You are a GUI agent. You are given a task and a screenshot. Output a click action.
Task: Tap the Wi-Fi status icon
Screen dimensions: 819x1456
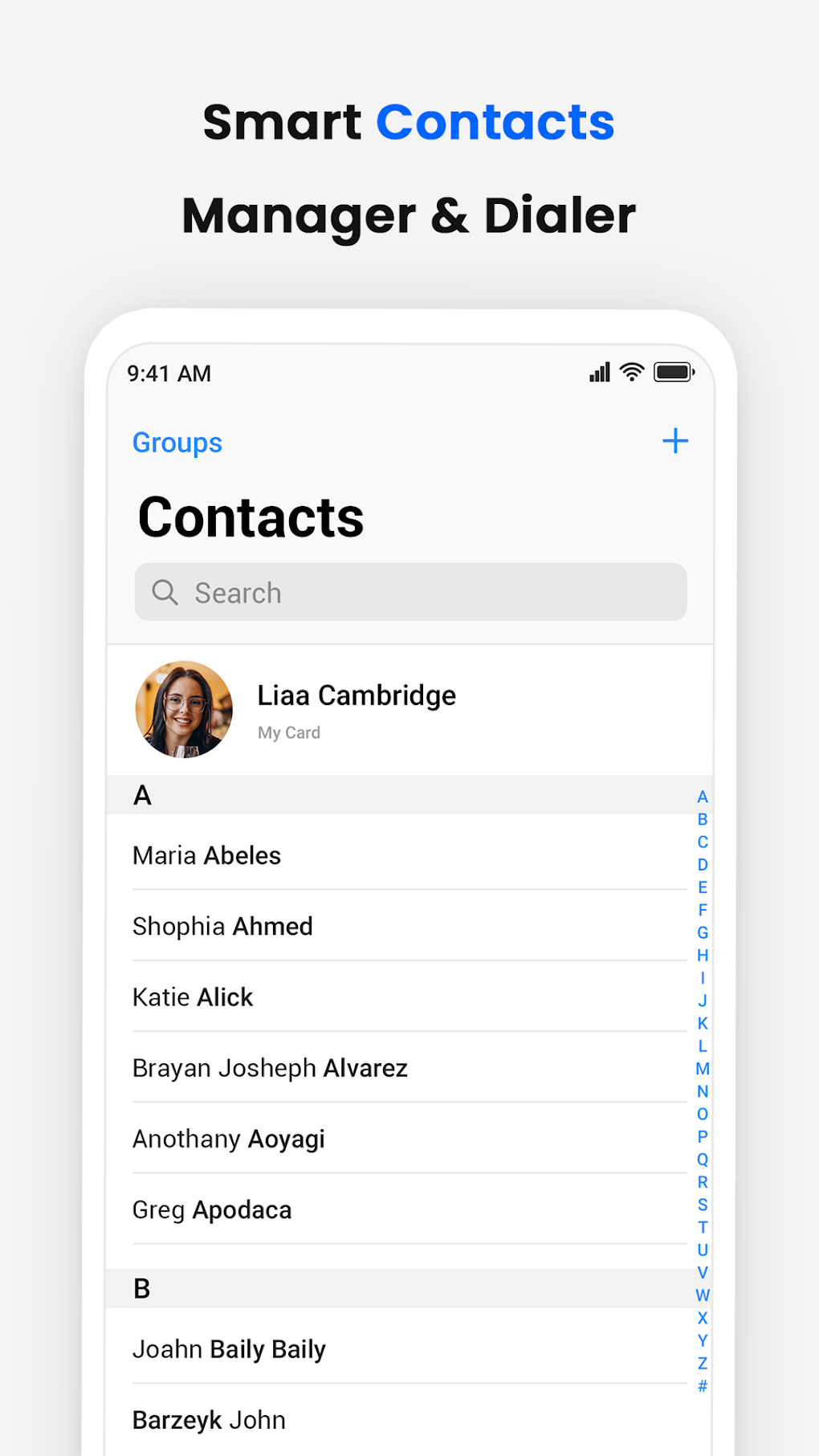pos(631,371)
